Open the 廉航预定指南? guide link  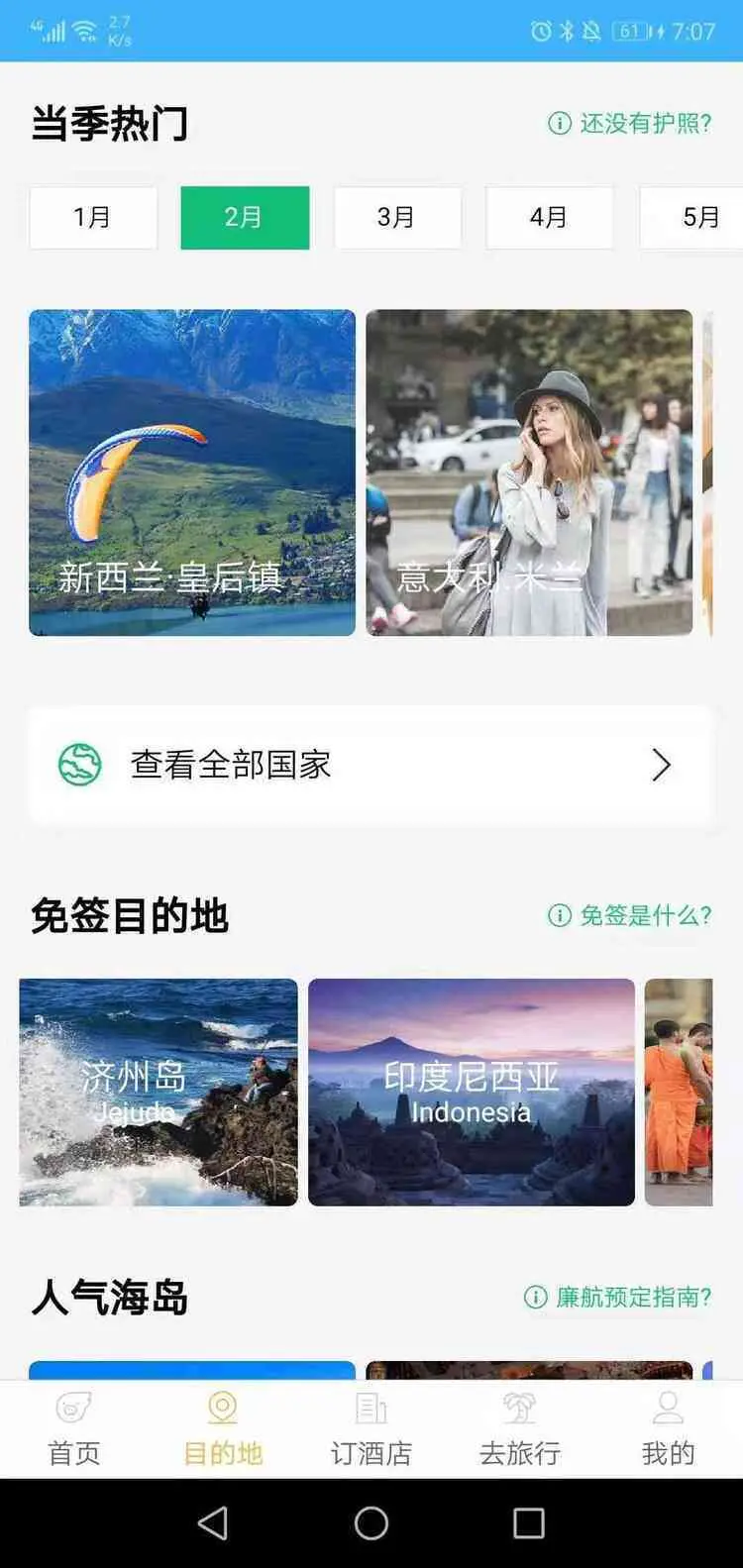pos(618,1297)
